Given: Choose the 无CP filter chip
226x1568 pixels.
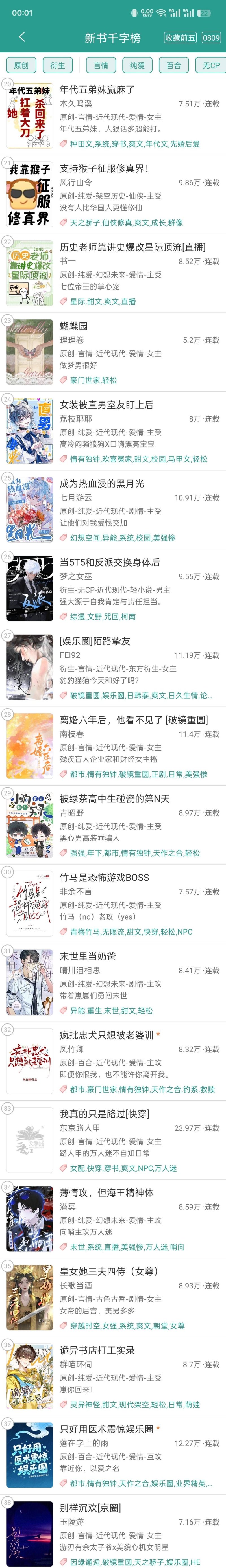Looking at the screenshot, I should (210, 65).
